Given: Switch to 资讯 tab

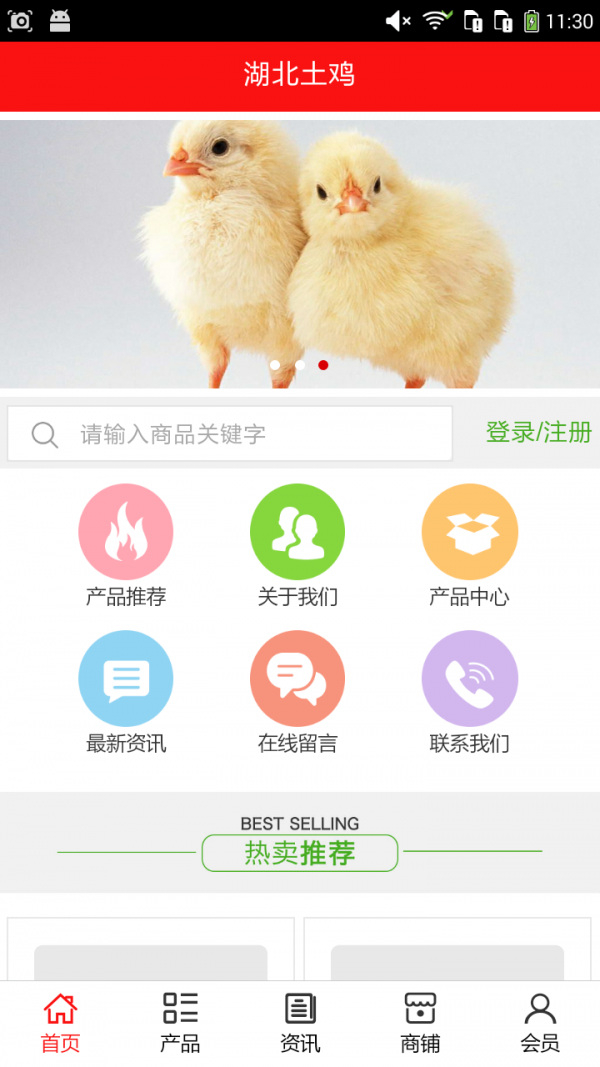Looking at the screenshot, I should pos(300,1023).
